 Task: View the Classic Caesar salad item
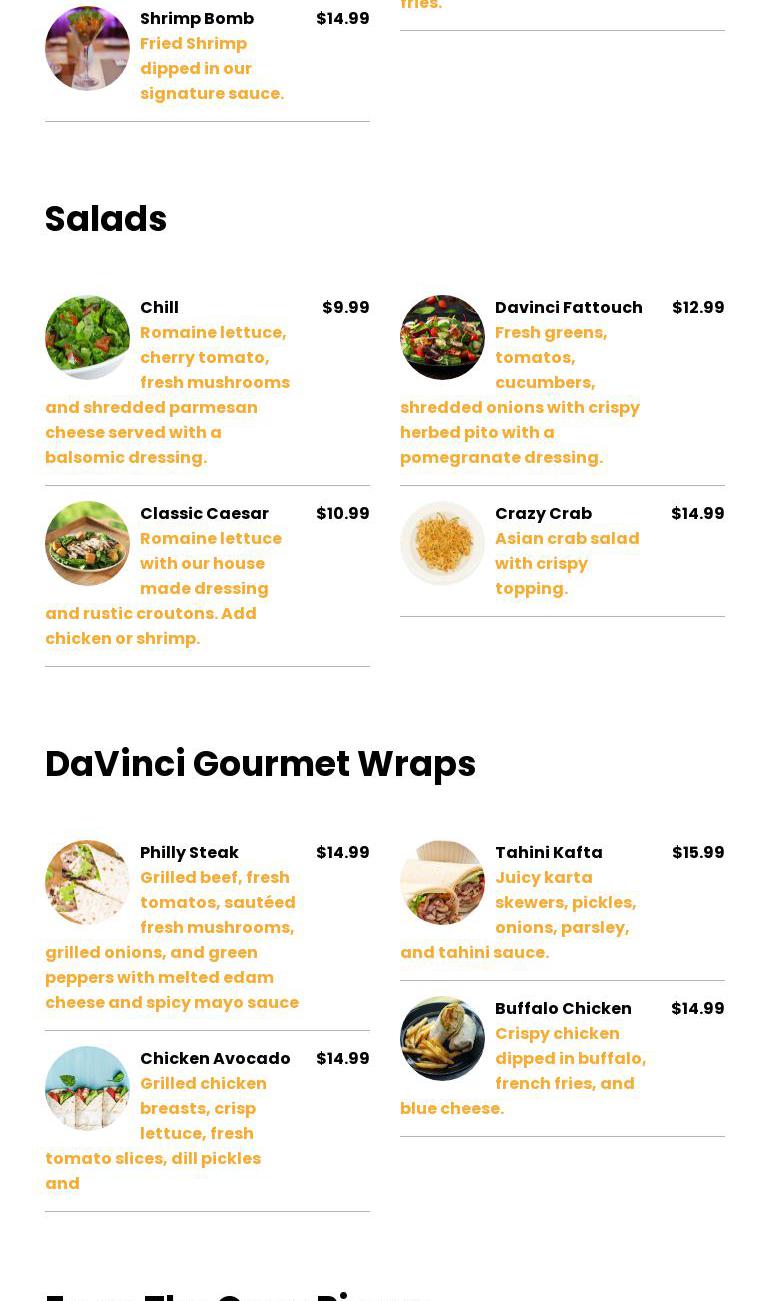pyautogui.click(x=204, y=514)
